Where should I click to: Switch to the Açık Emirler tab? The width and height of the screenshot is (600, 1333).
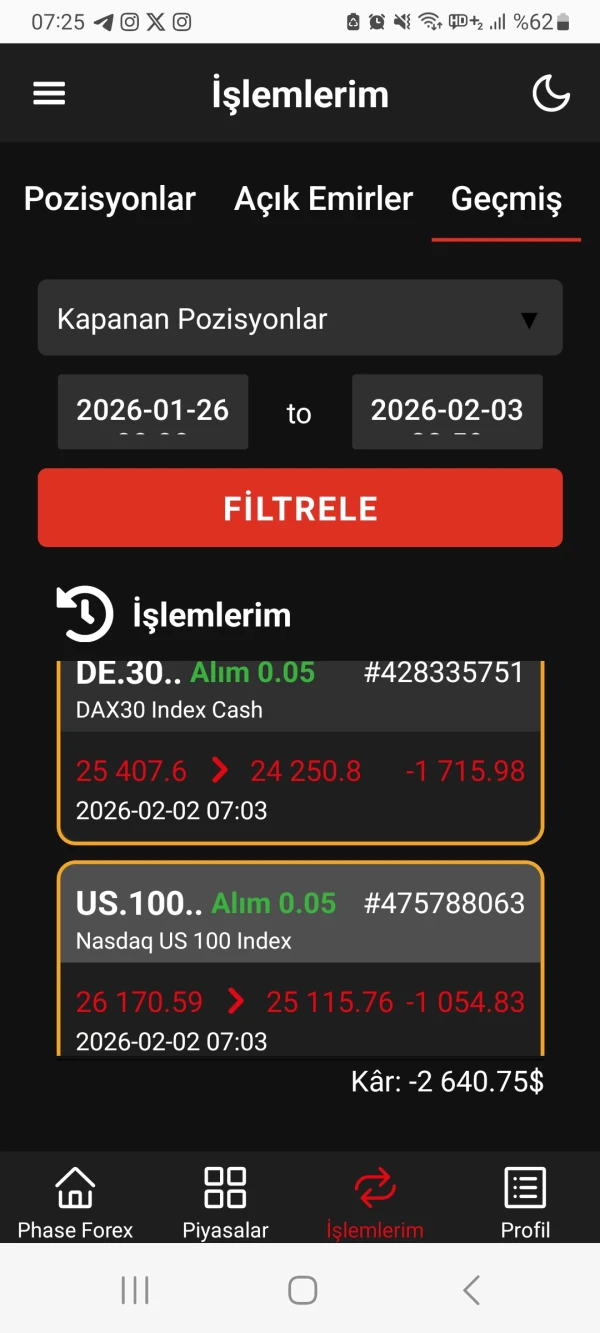[323, 199]
